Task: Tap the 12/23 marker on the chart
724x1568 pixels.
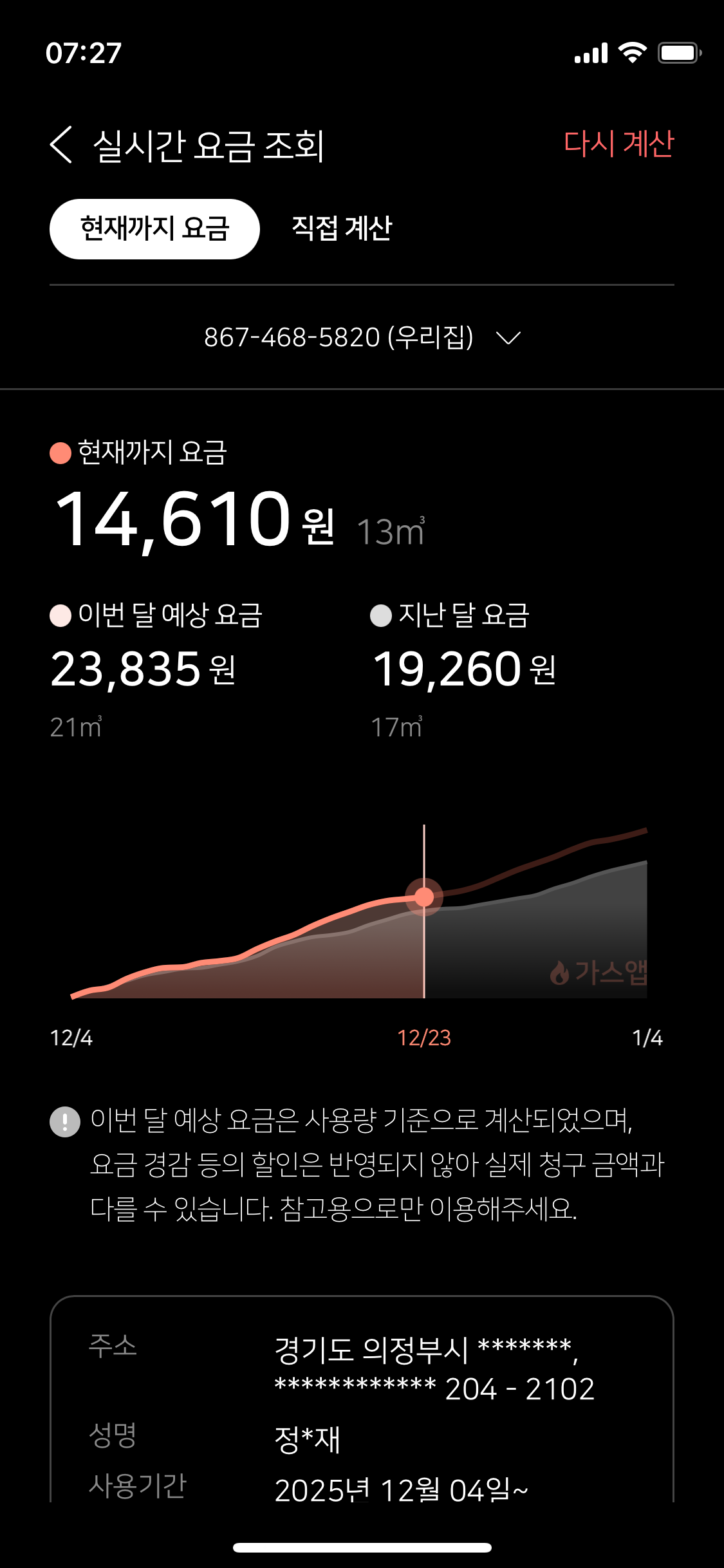Action: (x=424, y=896)
